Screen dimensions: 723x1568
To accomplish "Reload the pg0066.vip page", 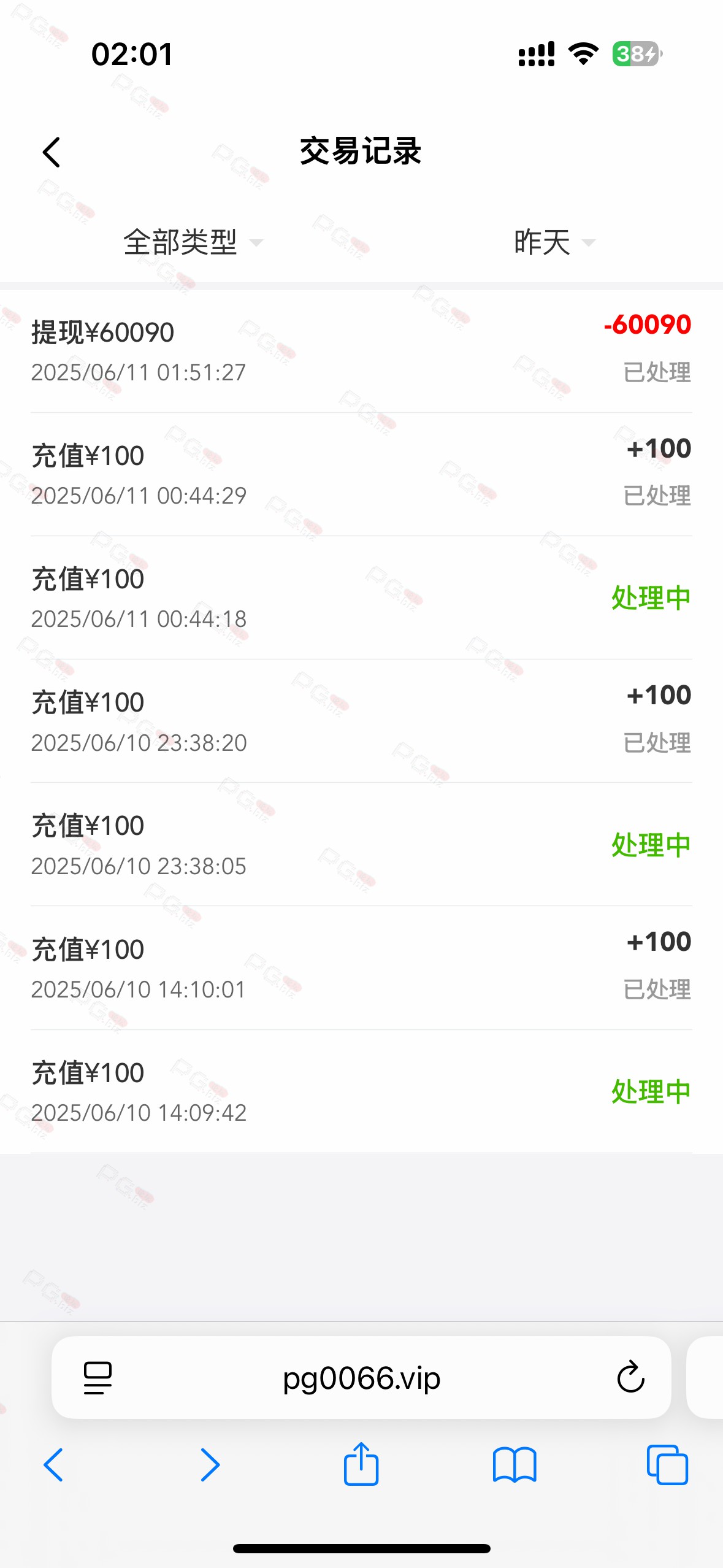I will point(630,1377).
